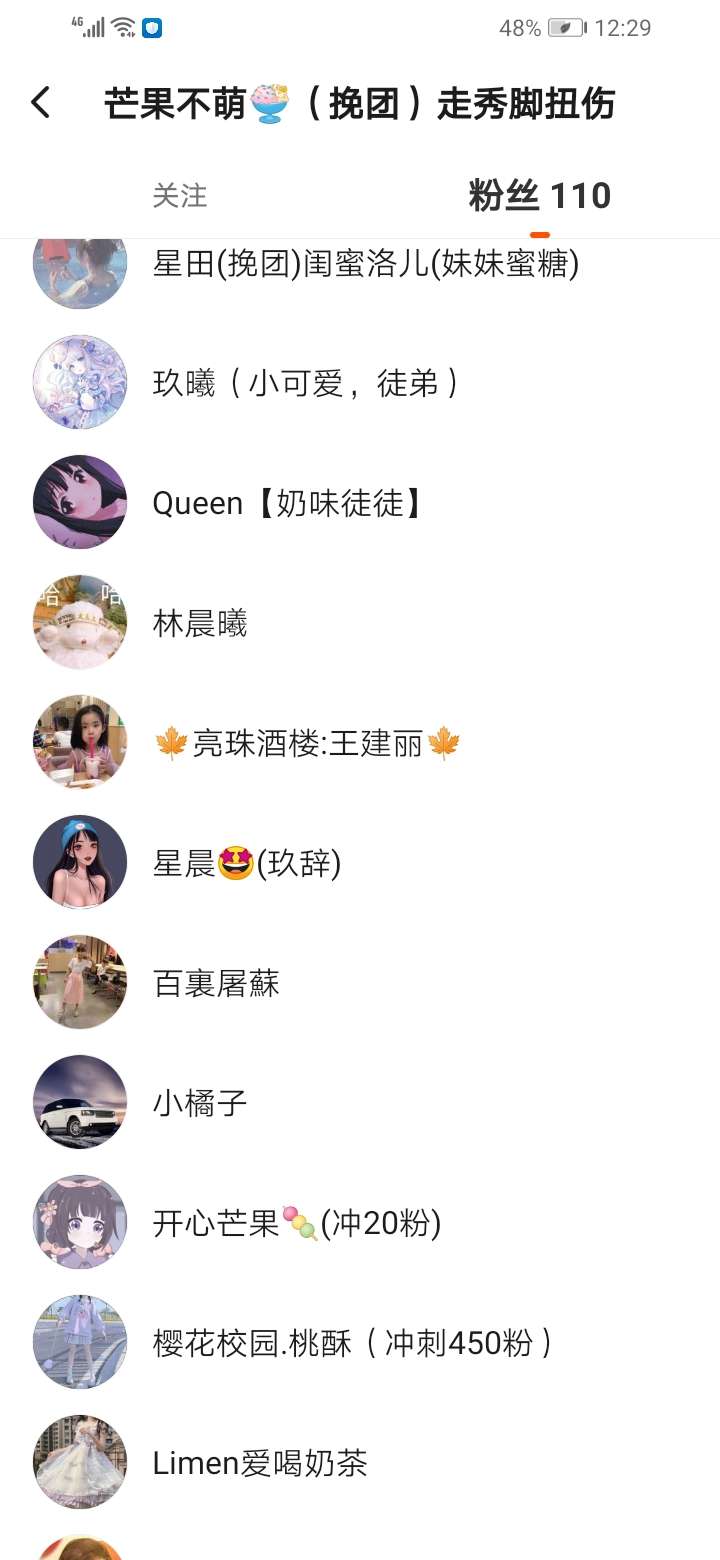This screenshot has height=1560, width=720.
Task: View the Limen爱喝奶茶 profile
Action: (x=260, y=1463)
